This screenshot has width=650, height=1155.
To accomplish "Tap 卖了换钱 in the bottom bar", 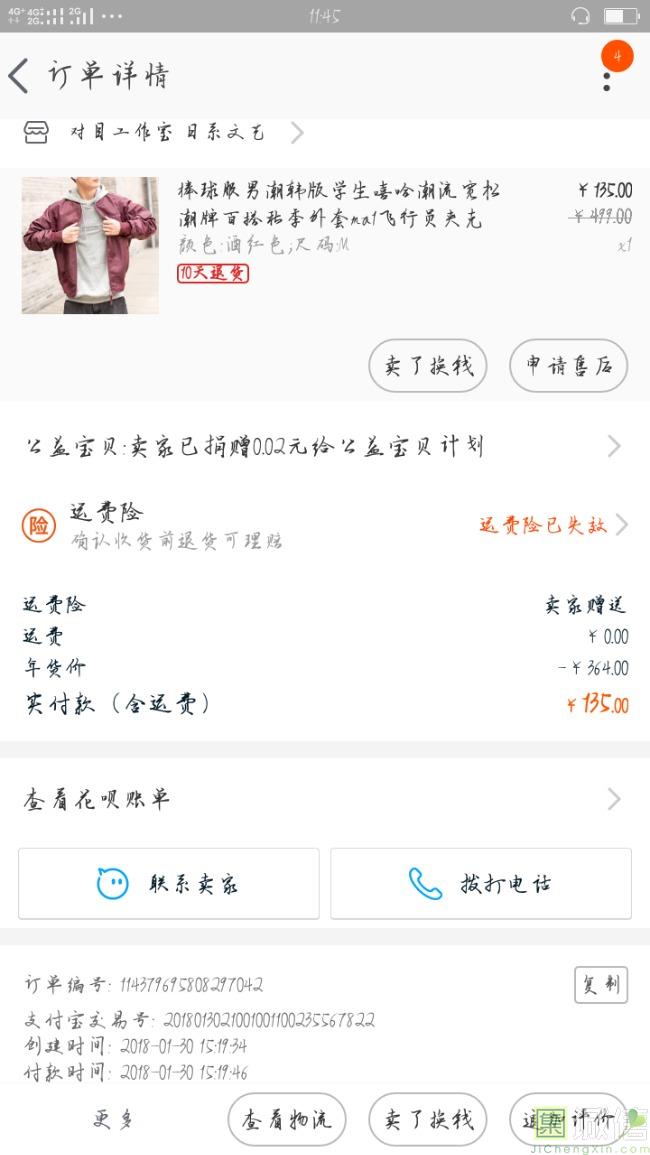I will pos(428,1119).
